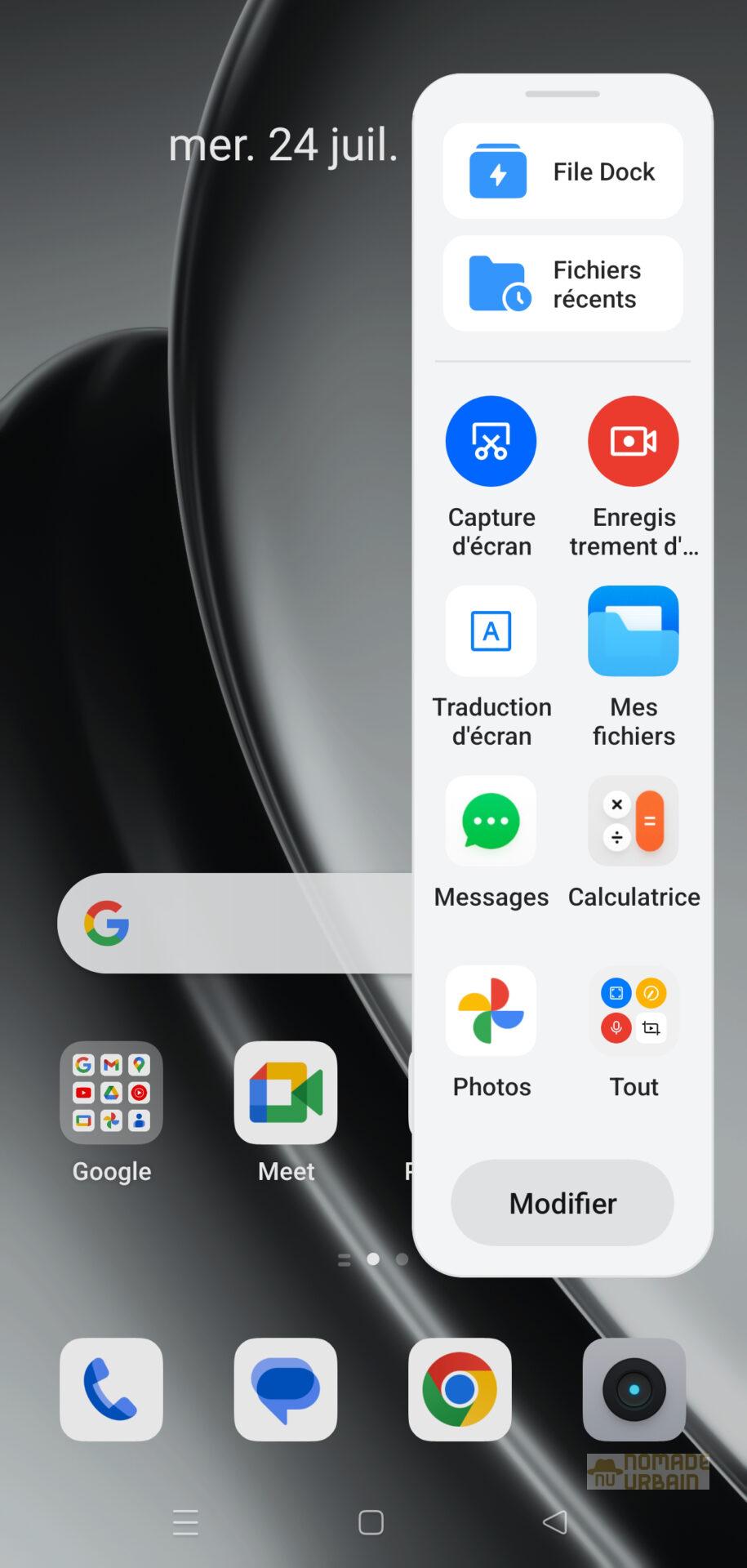This screenshot has height=1568, width=747.
Task: Open Mes fichiers
Action: coord(634,631)
